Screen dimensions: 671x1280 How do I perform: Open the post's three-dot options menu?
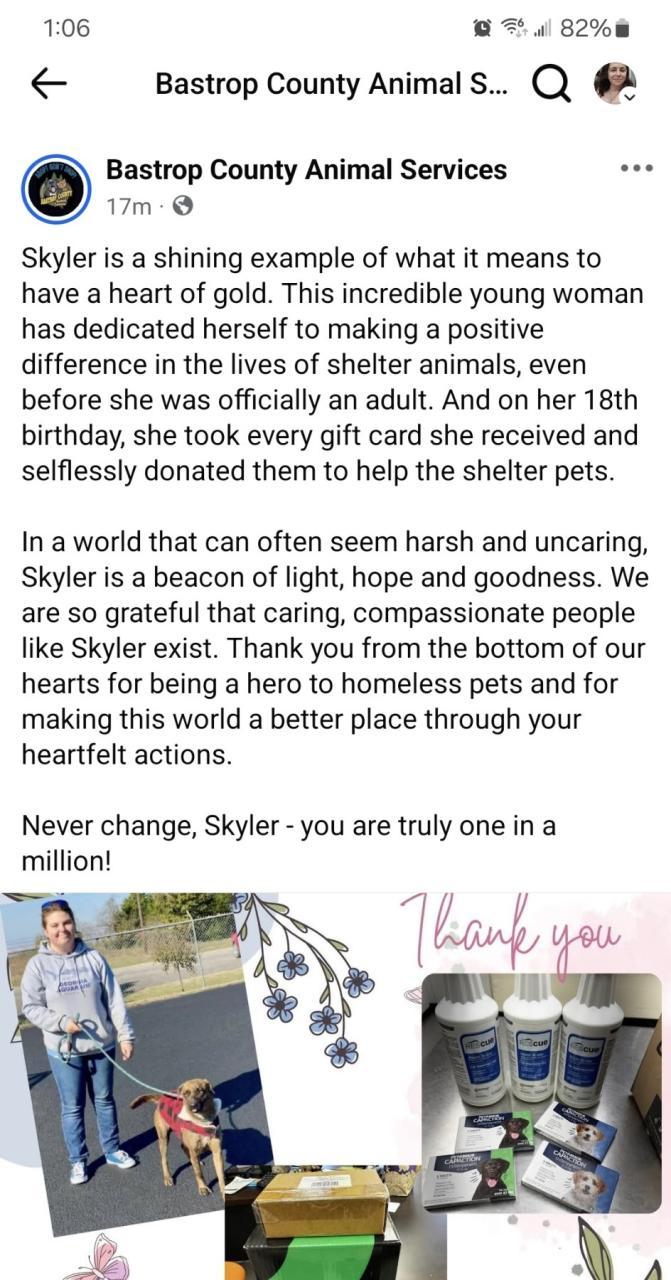click(x=636, y=168)
